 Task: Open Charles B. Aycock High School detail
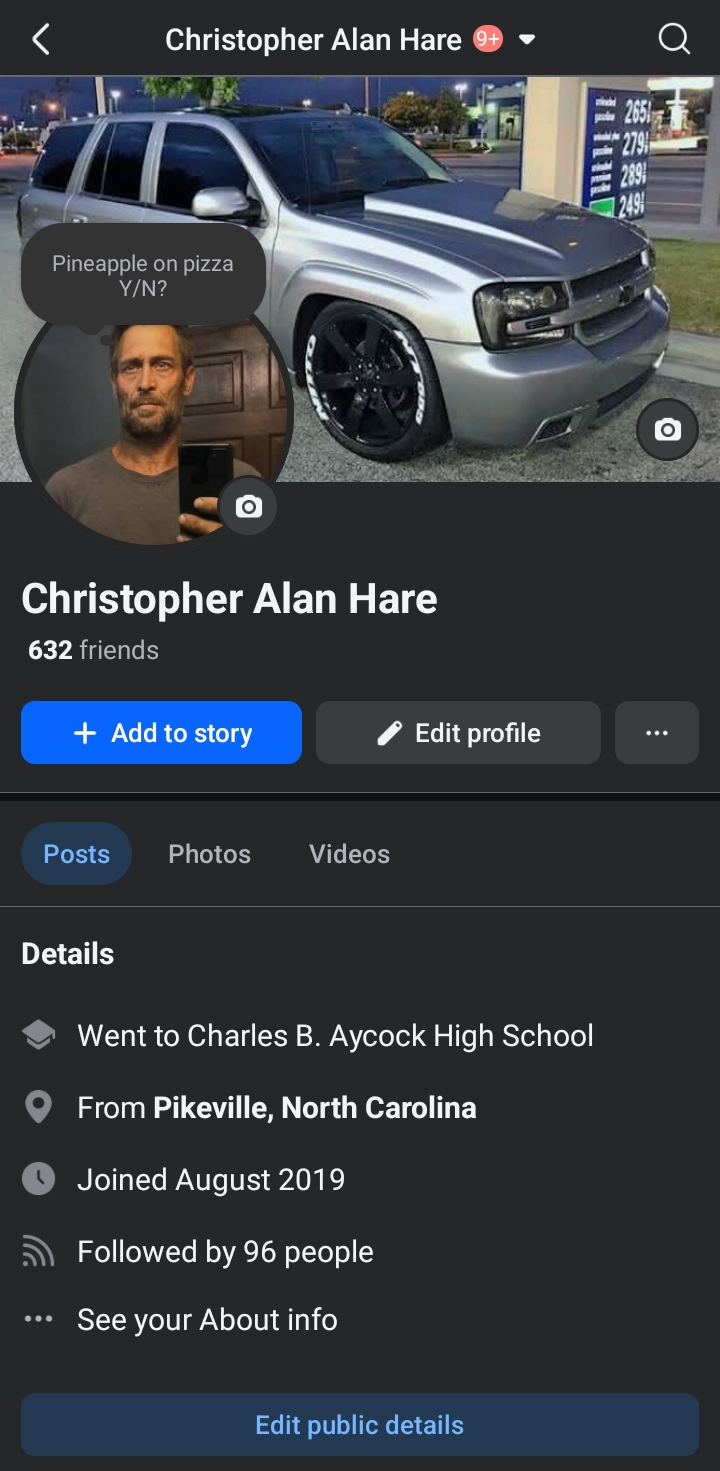tap(335, 1036)
